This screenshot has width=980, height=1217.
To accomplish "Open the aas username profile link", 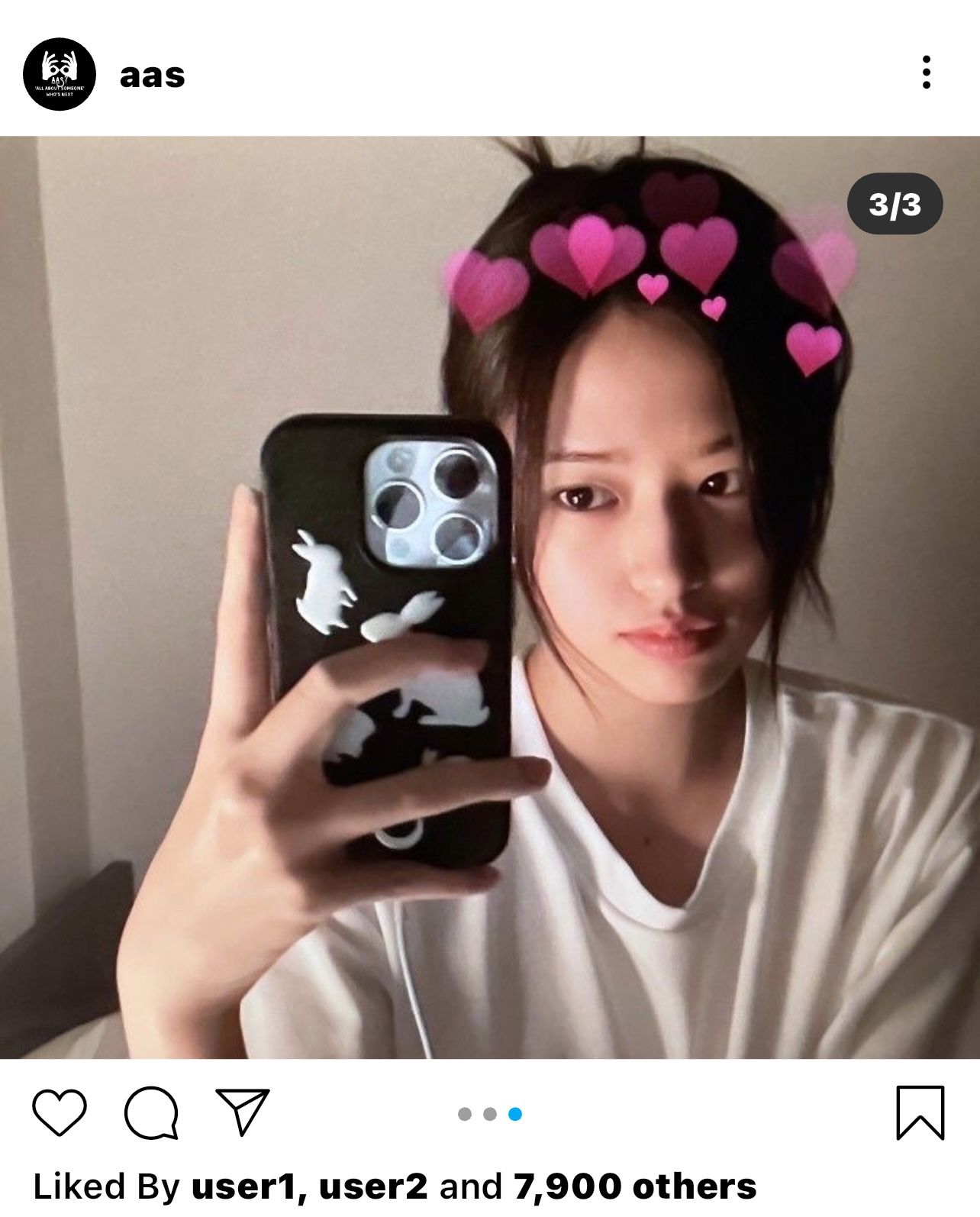I will [152, 76].
